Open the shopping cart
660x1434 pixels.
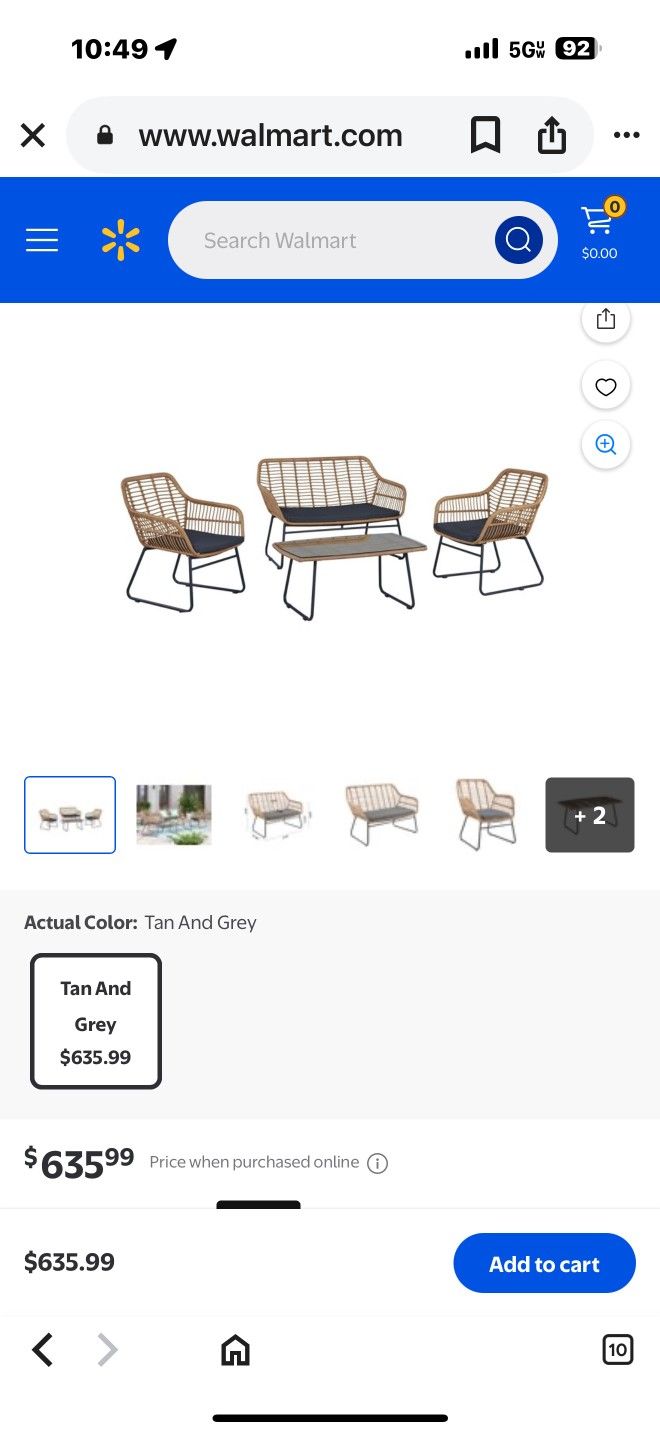(x=599, y=232)
